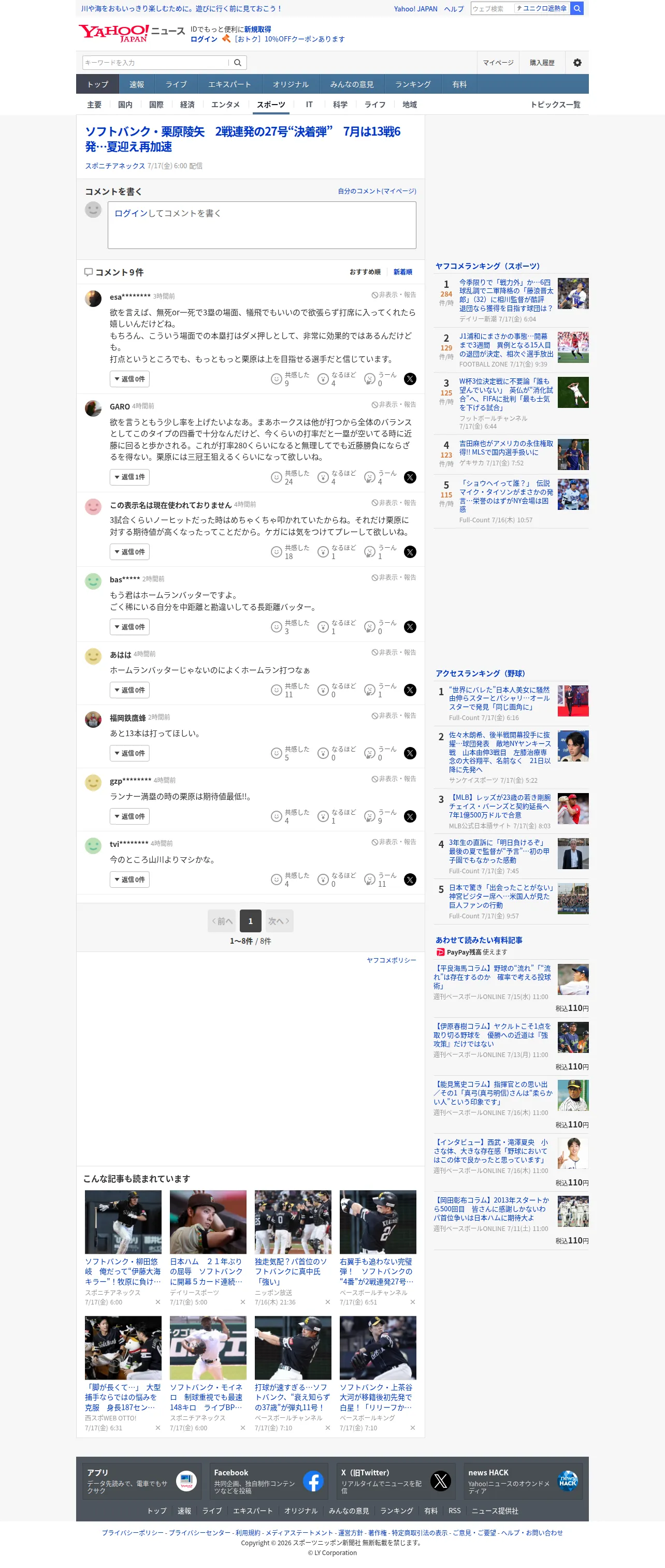Tap うーん on tvi's comment
The image size is (665, 1568).
(x=380, y=880)
